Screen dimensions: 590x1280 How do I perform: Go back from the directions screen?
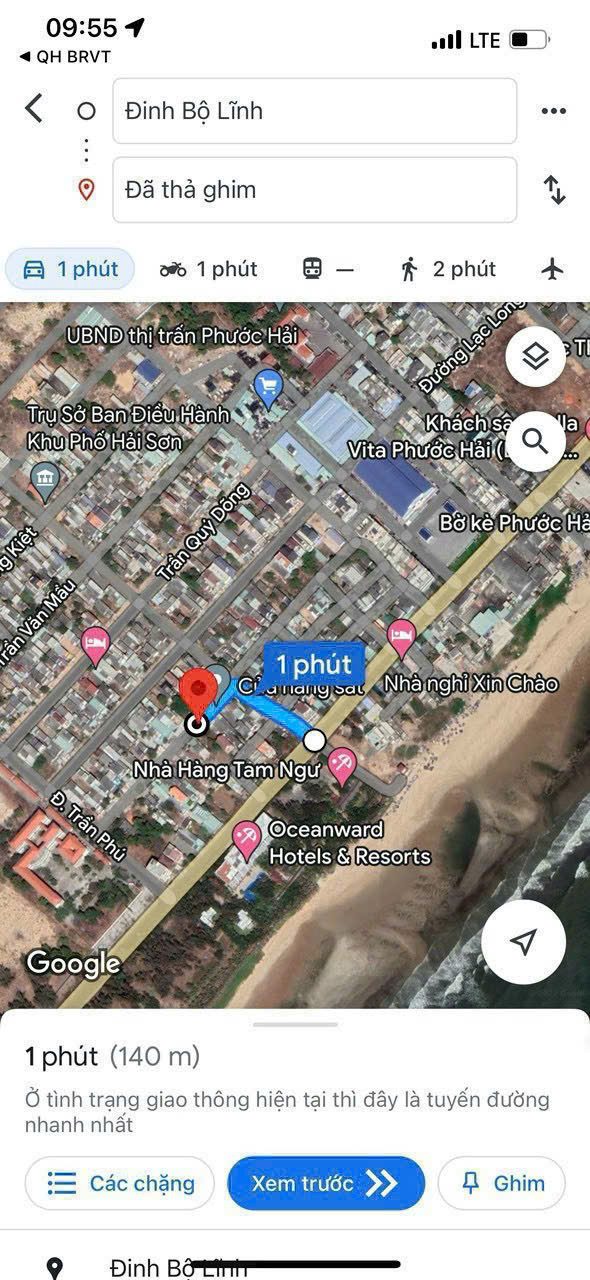[34, 109]
